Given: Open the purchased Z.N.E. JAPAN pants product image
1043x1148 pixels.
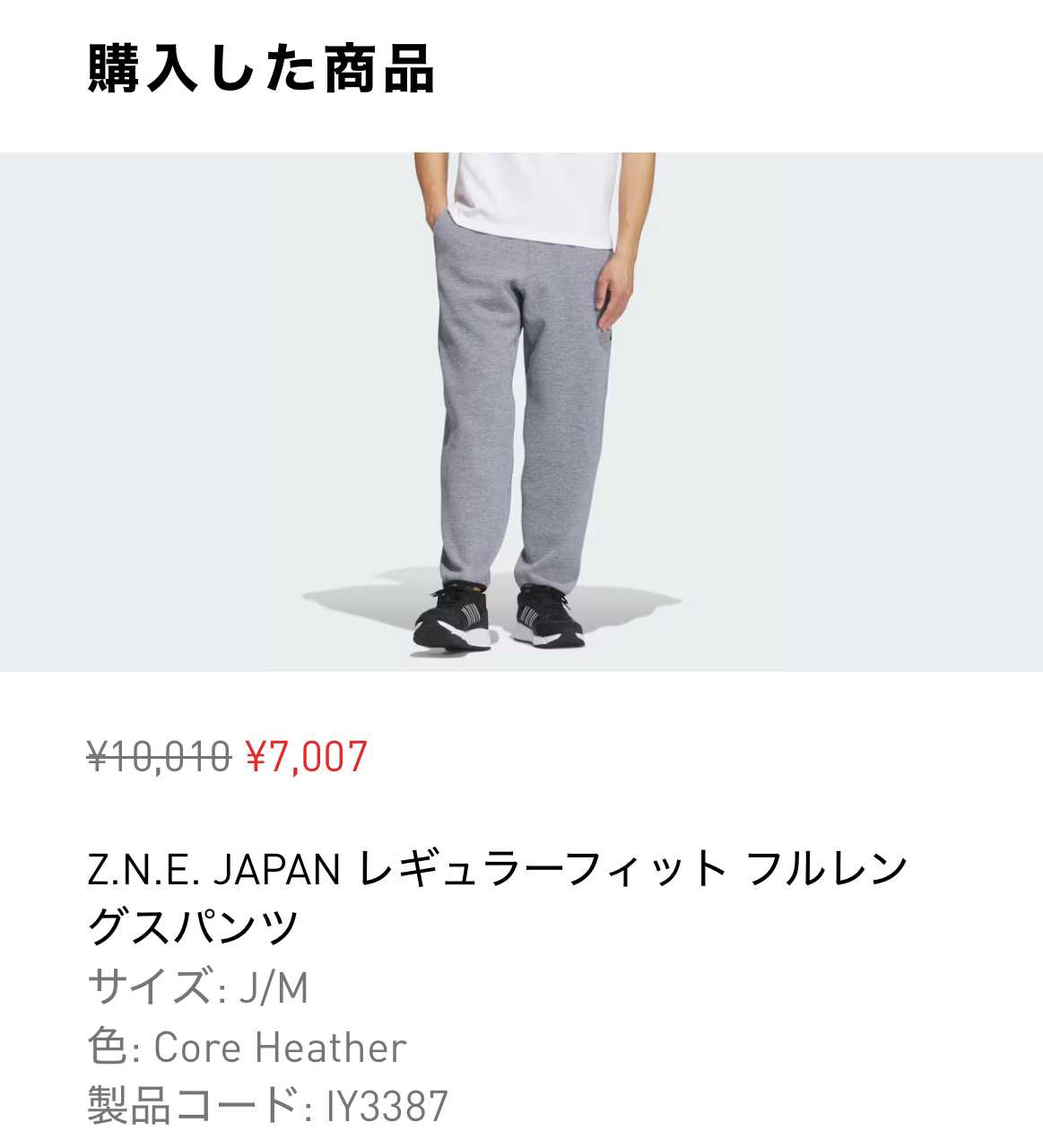Looking at the screenshot, I should point(521,412).
